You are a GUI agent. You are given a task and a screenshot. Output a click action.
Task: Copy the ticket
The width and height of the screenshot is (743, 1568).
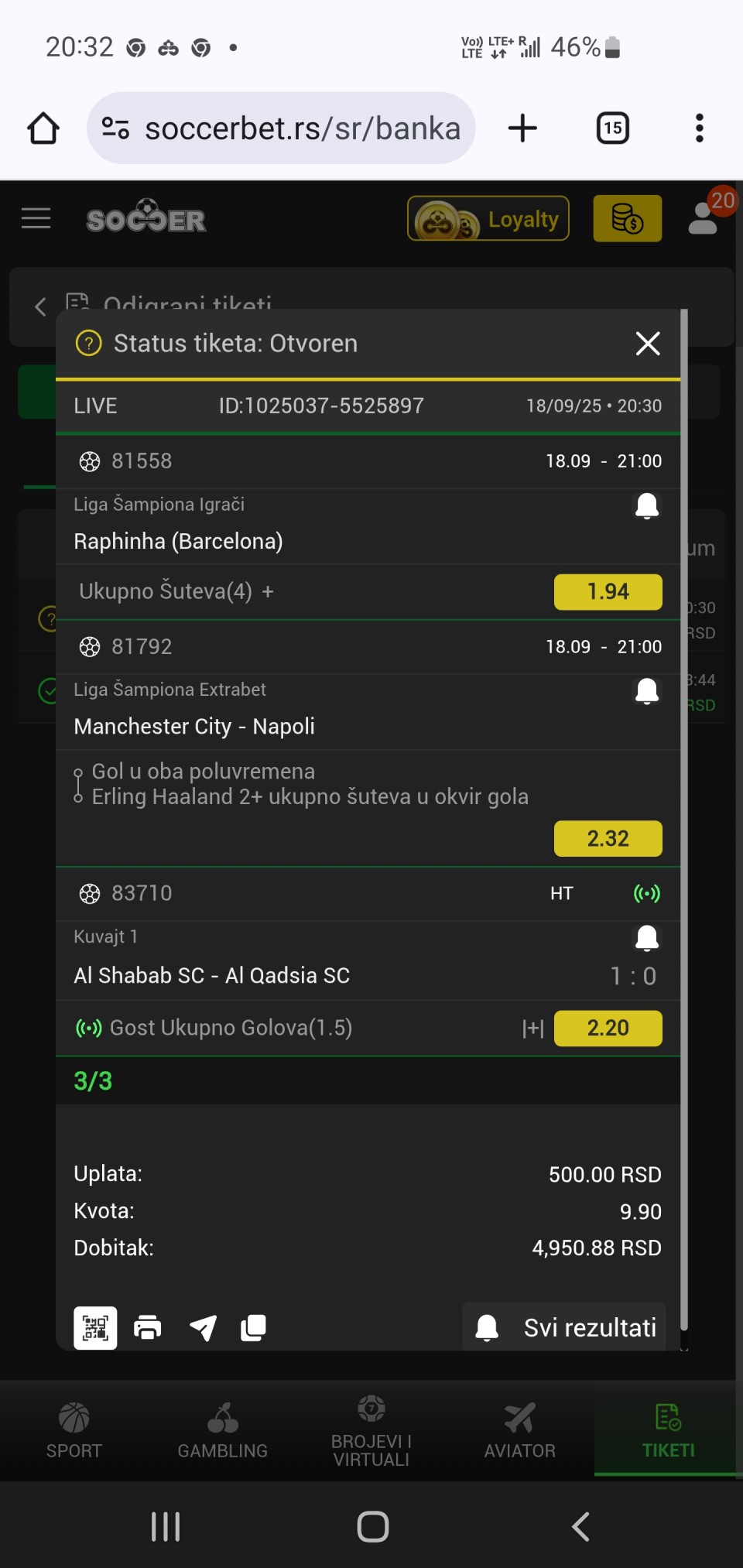tap(253, 1328)
